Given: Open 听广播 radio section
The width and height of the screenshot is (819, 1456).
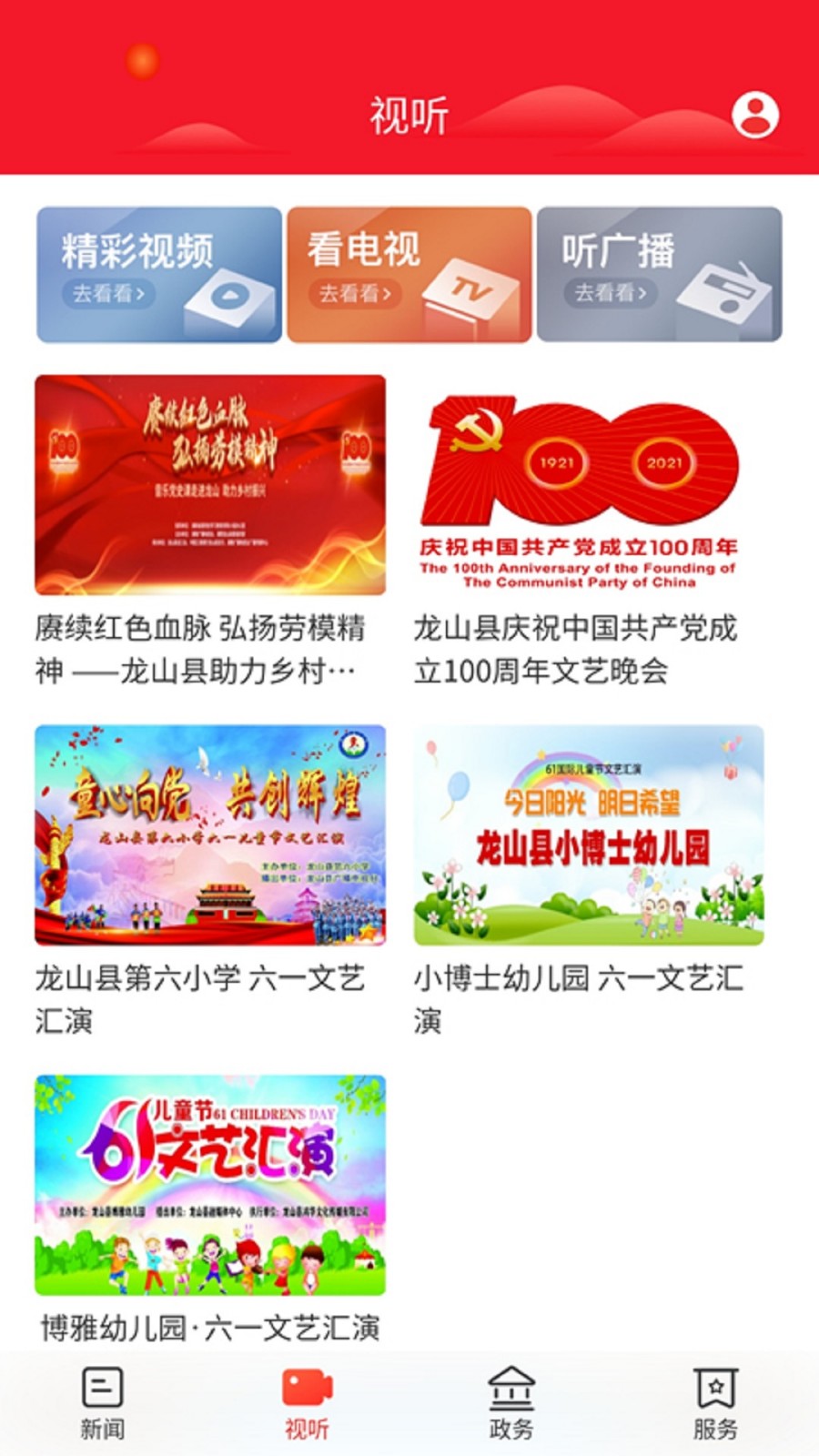Looking at the screenshot, I should pyautogui.click(x=659, y=275).
